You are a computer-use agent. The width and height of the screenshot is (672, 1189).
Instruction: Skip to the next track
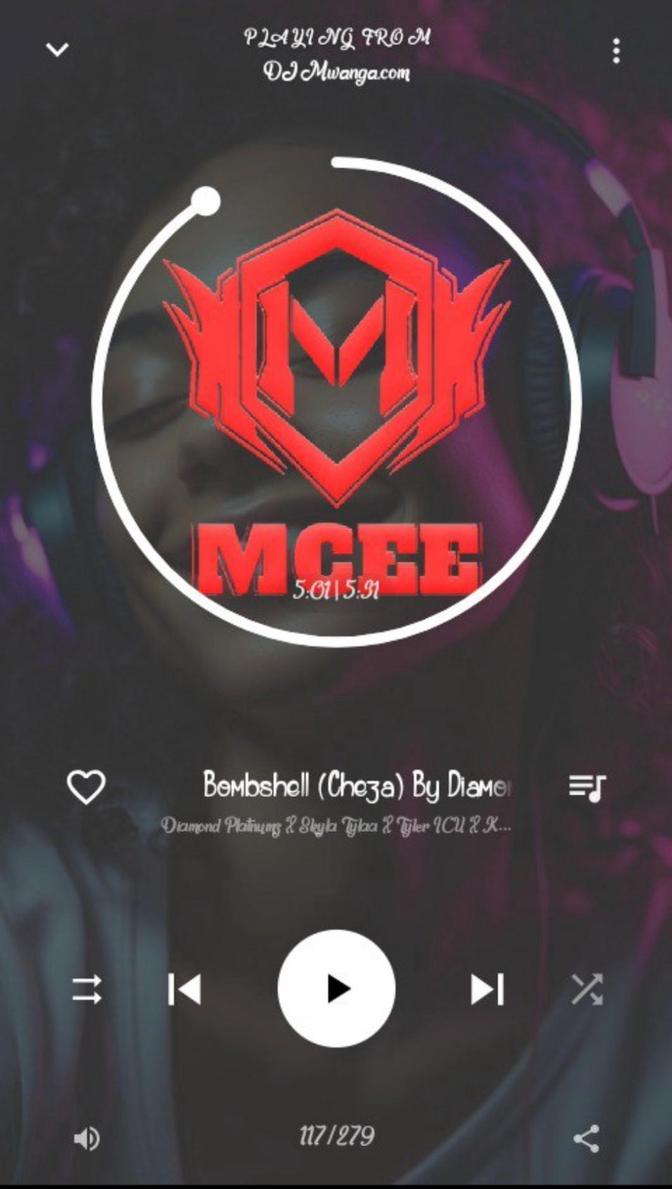[487, 990]
